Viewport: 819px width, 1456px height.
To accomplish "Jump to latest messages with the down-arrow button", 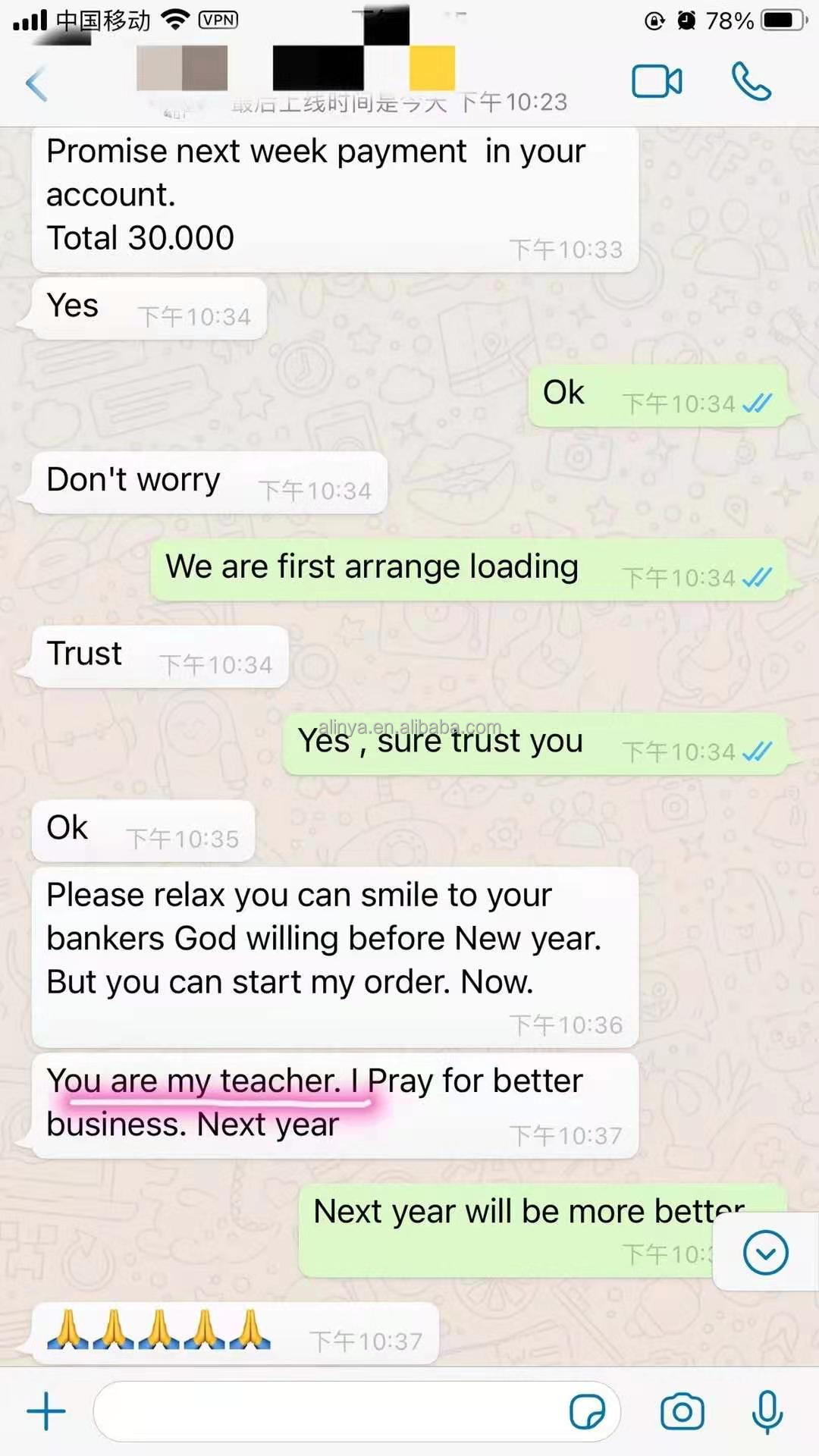I will pos(766,1252).
